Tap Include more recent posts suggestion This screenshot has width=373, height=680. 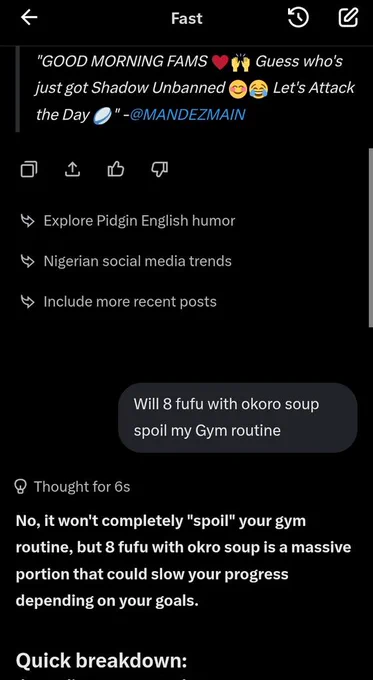(x=118, y=301)
